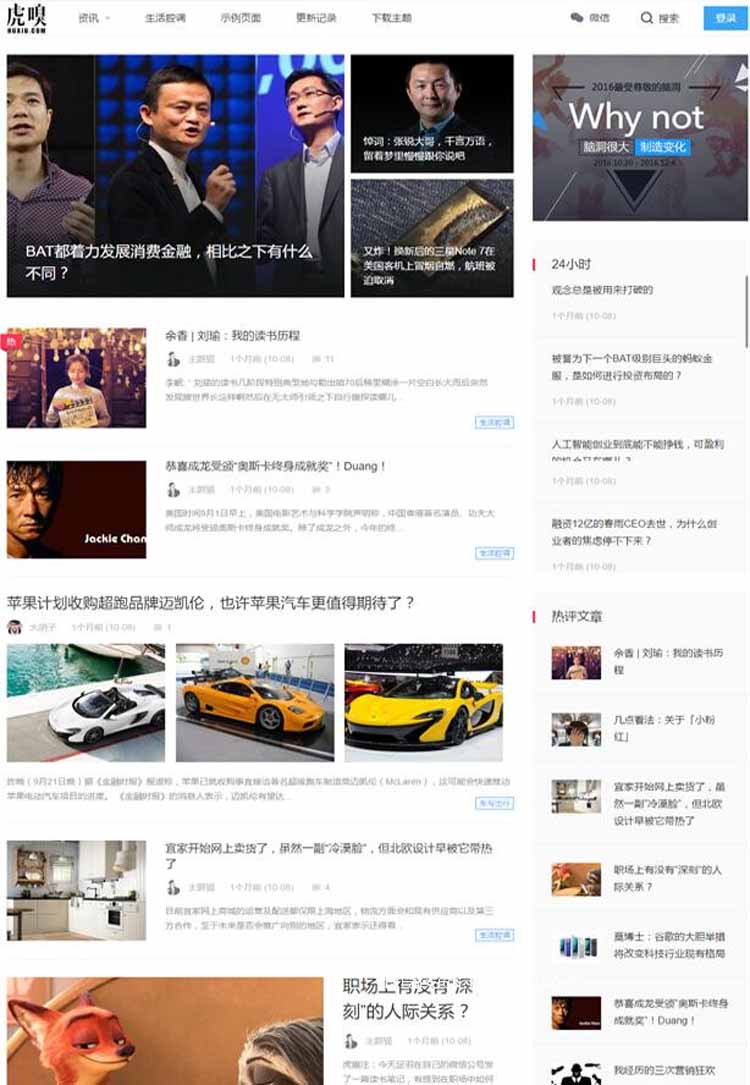The image size is (750, 1085).
Task: Open the BAT消费金融 featured story
Action: [x=175, y=176]
